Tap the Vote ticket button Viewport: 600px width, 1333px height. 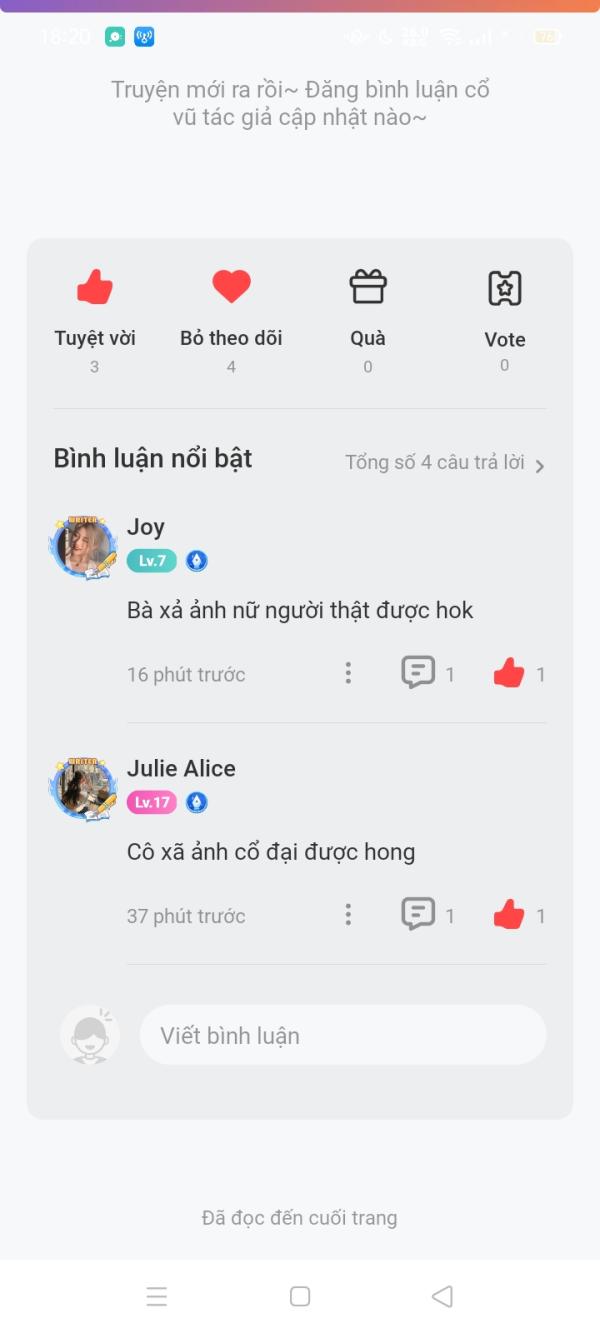tap(504, 288)
